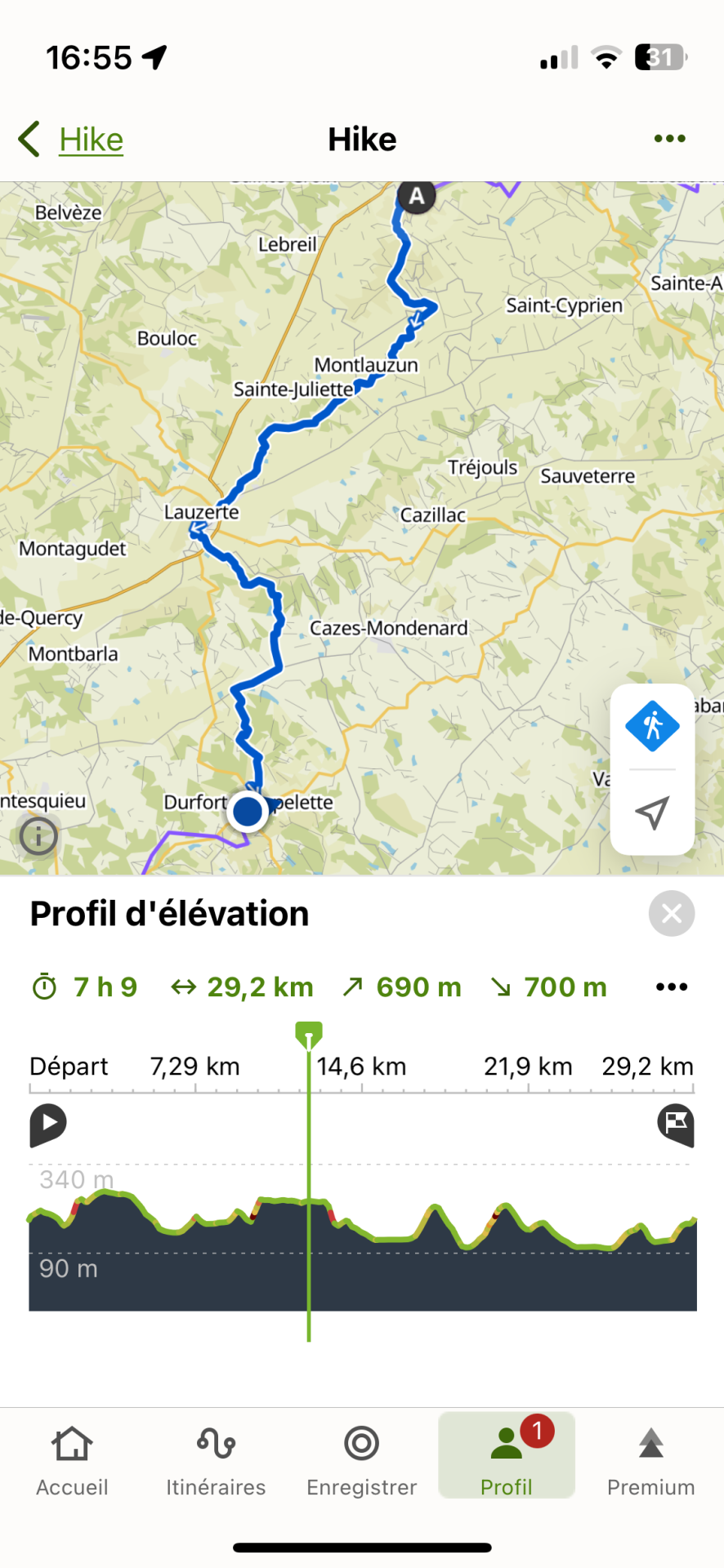Center map on my location
Screen dimensions: 724x1568
click(x=652, y=813)
